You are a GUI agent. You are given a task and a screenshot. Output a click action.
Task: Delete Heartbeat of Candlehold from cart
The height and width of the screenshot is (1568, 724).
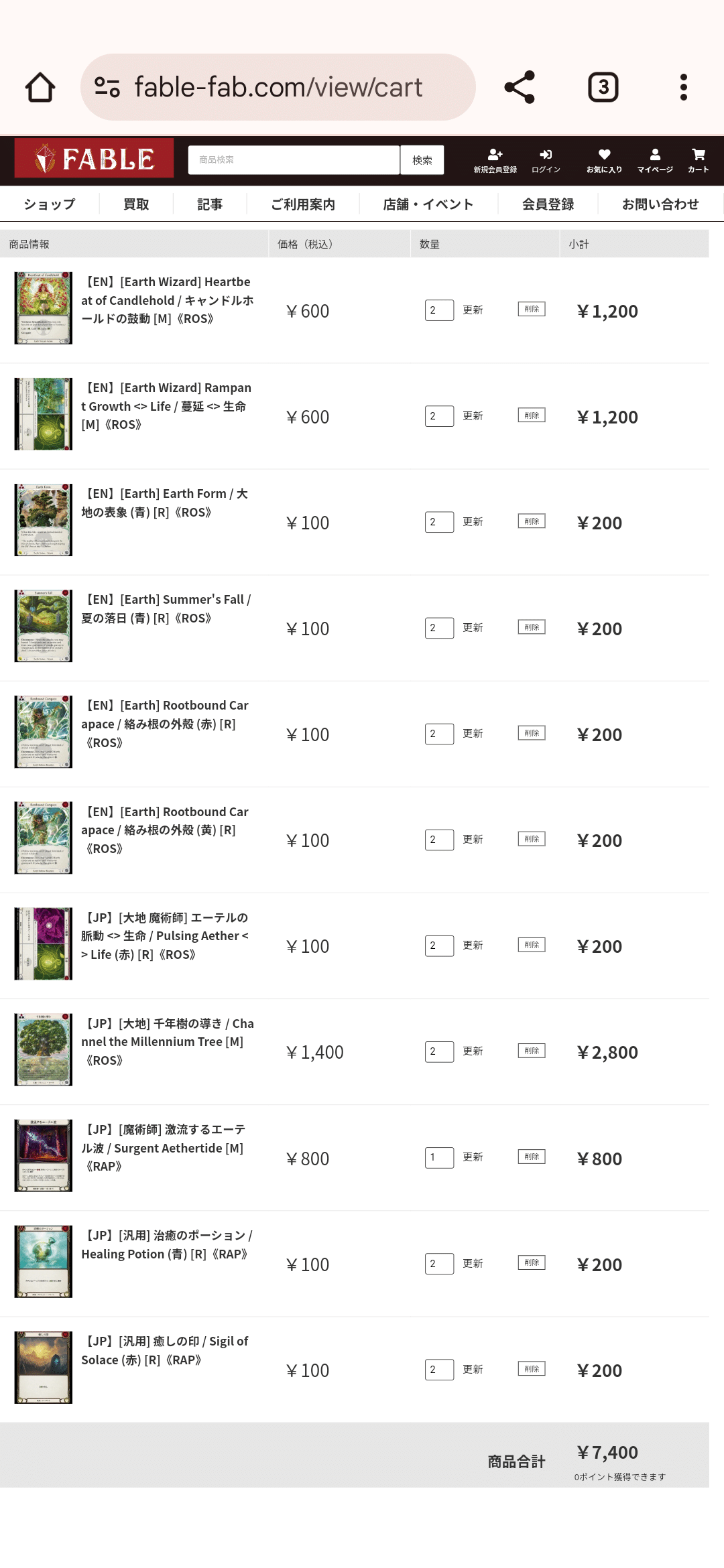(x=532, y=309)
